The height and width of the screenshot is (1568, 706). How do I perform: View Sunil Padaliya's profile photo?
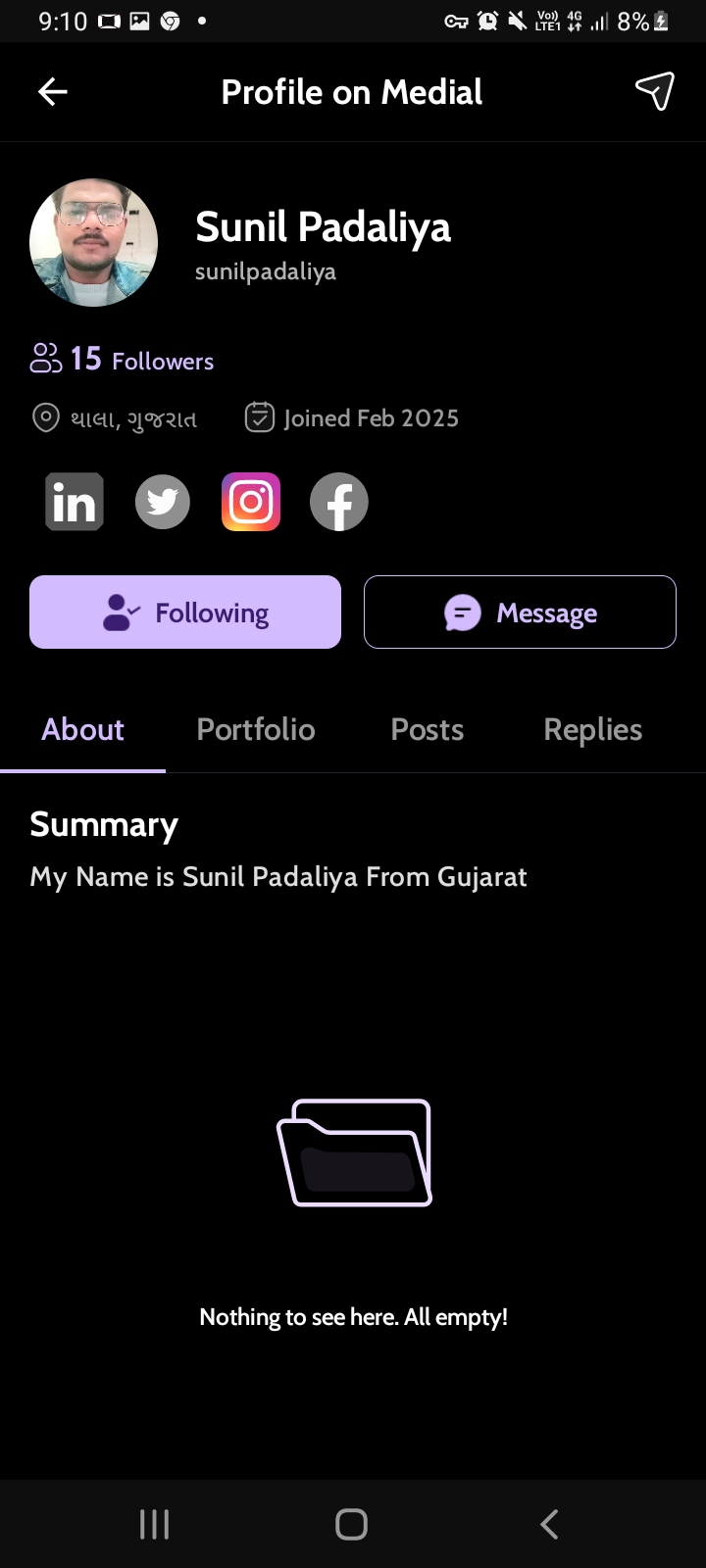coord(94,243)
